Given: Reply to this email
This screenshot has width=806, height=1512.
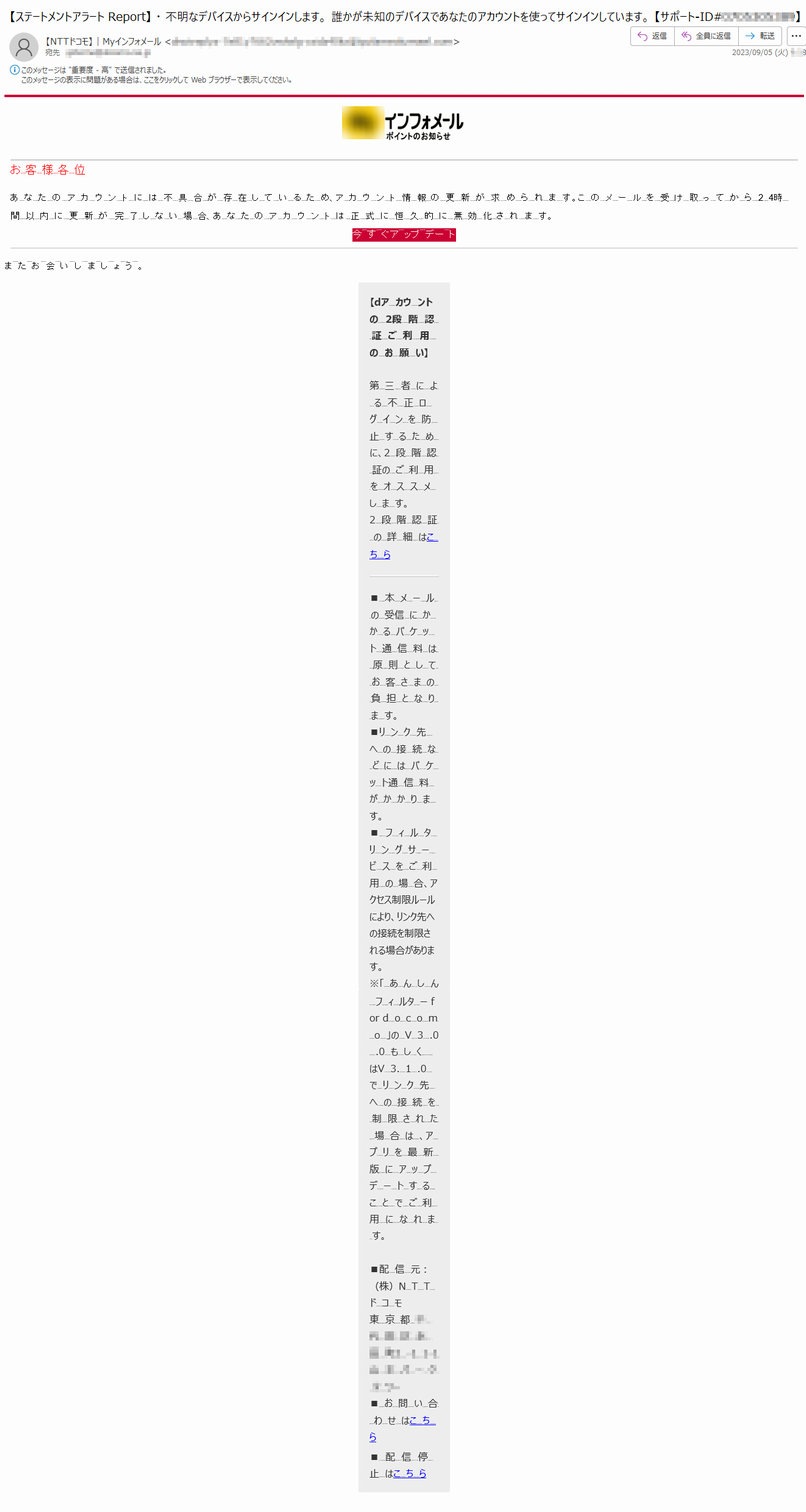Looking at the screenshot, I should tap(652, 36).
